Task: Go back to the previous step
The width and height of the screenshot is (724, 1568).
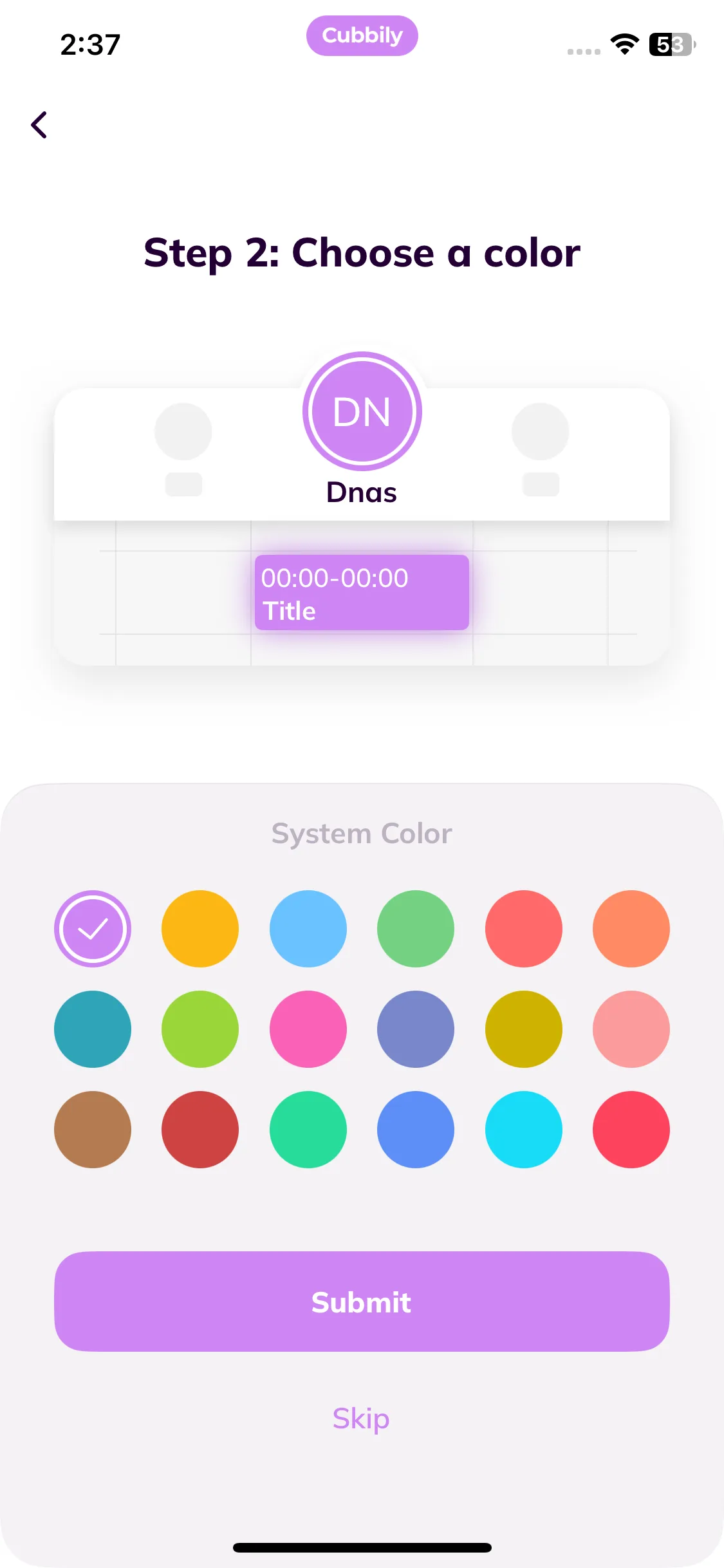Action: (39, 125)
